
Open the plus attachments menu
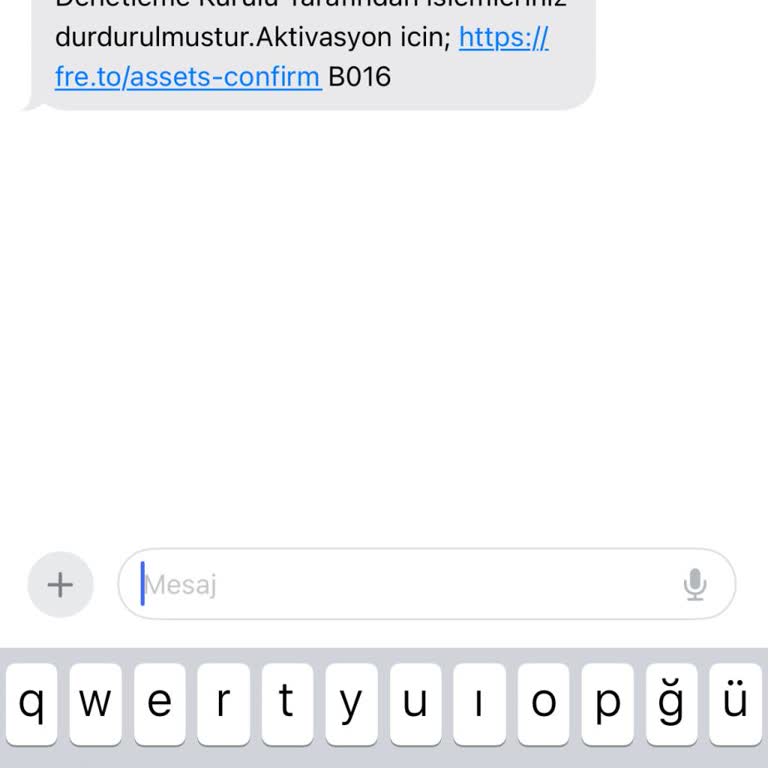tap(60, 584)
